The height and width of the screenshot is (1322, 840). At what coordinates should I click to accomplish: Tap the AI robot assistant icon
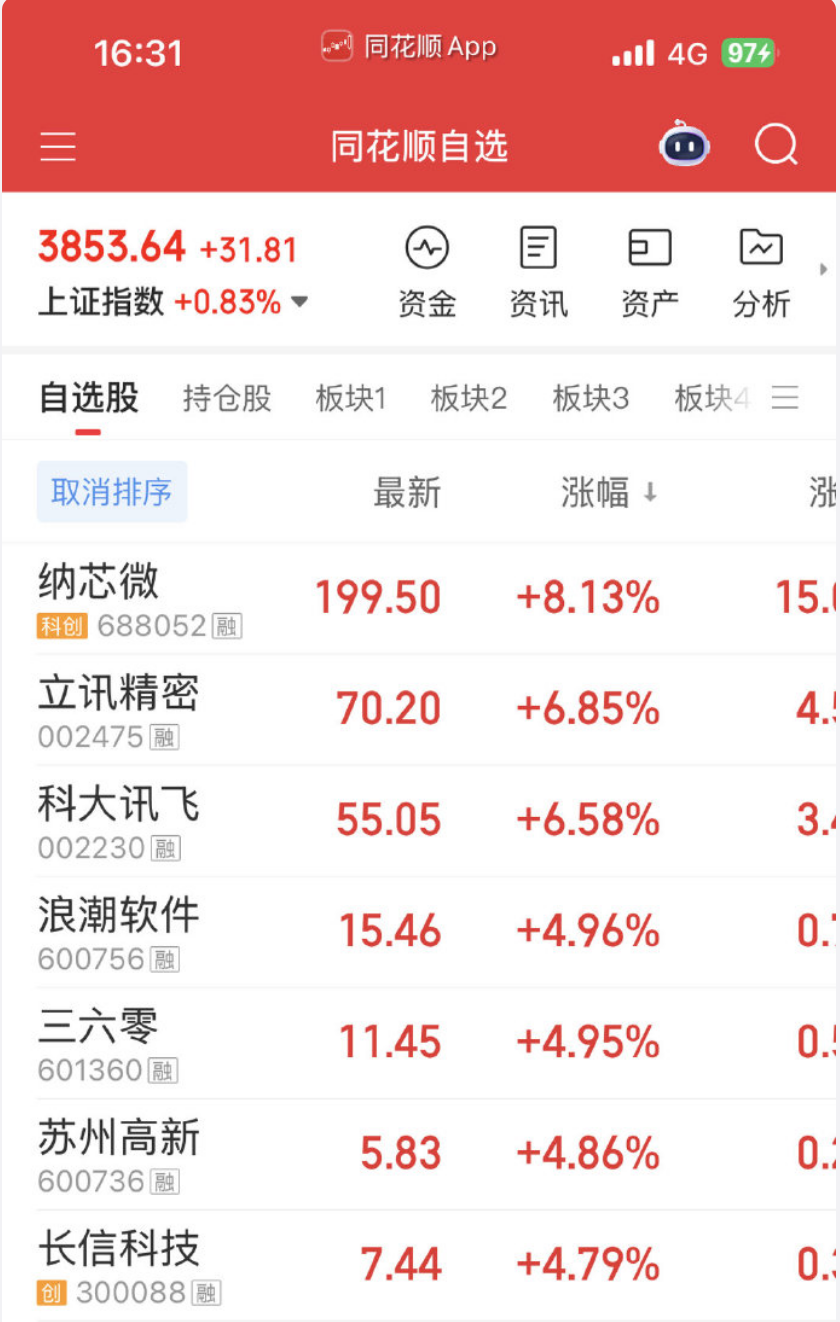(684, 146)
